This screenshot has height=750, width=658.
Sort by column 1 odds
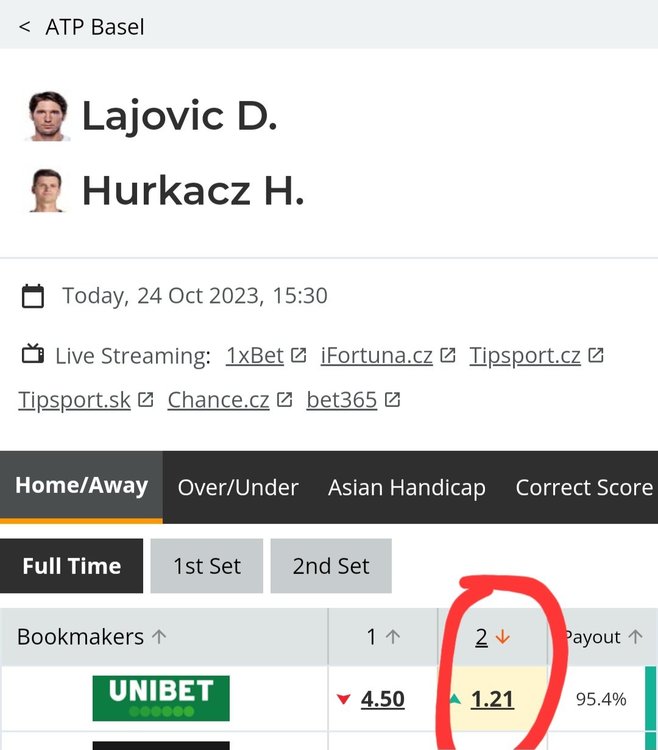tap(383, 637)
